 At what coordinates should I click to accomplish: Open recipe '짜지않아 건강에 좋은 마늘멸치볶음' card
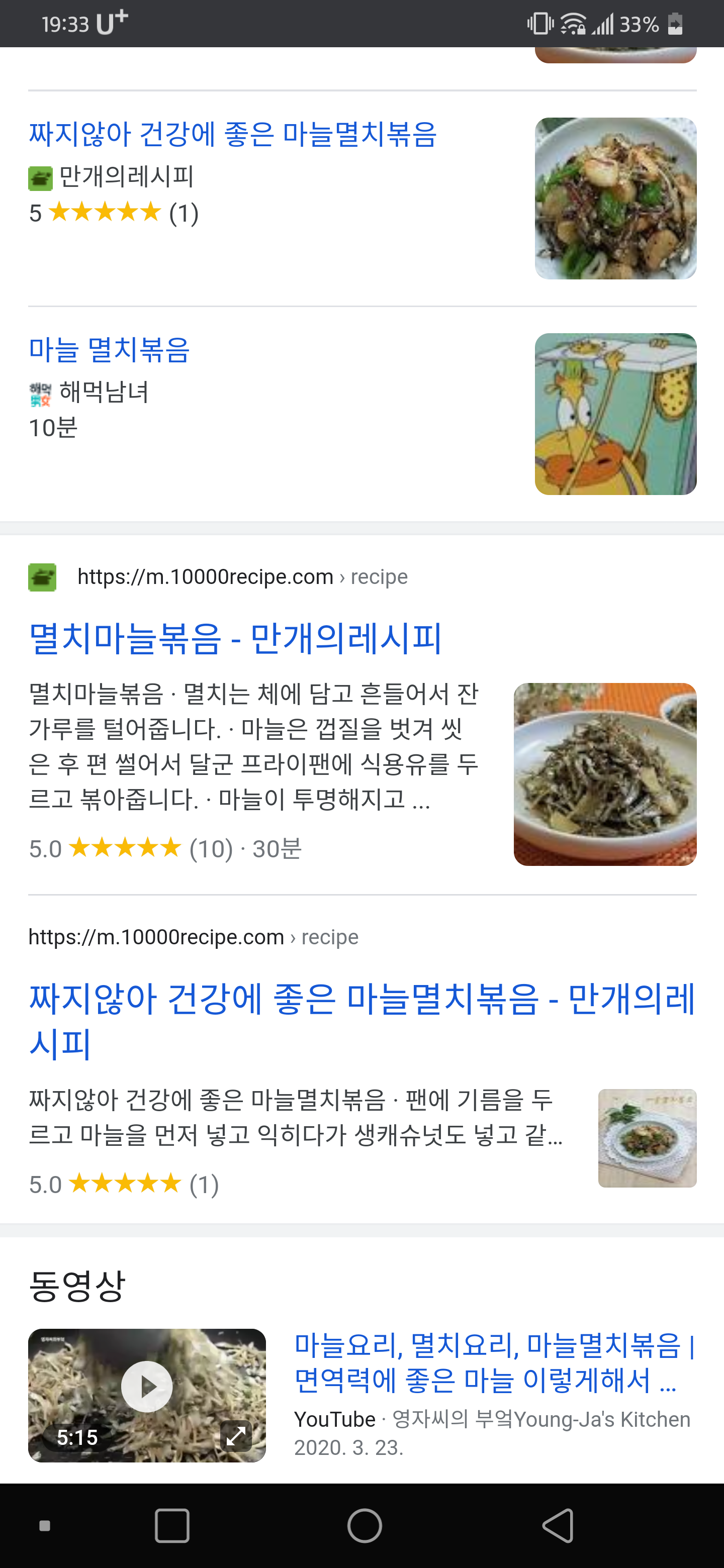point(233,135)
